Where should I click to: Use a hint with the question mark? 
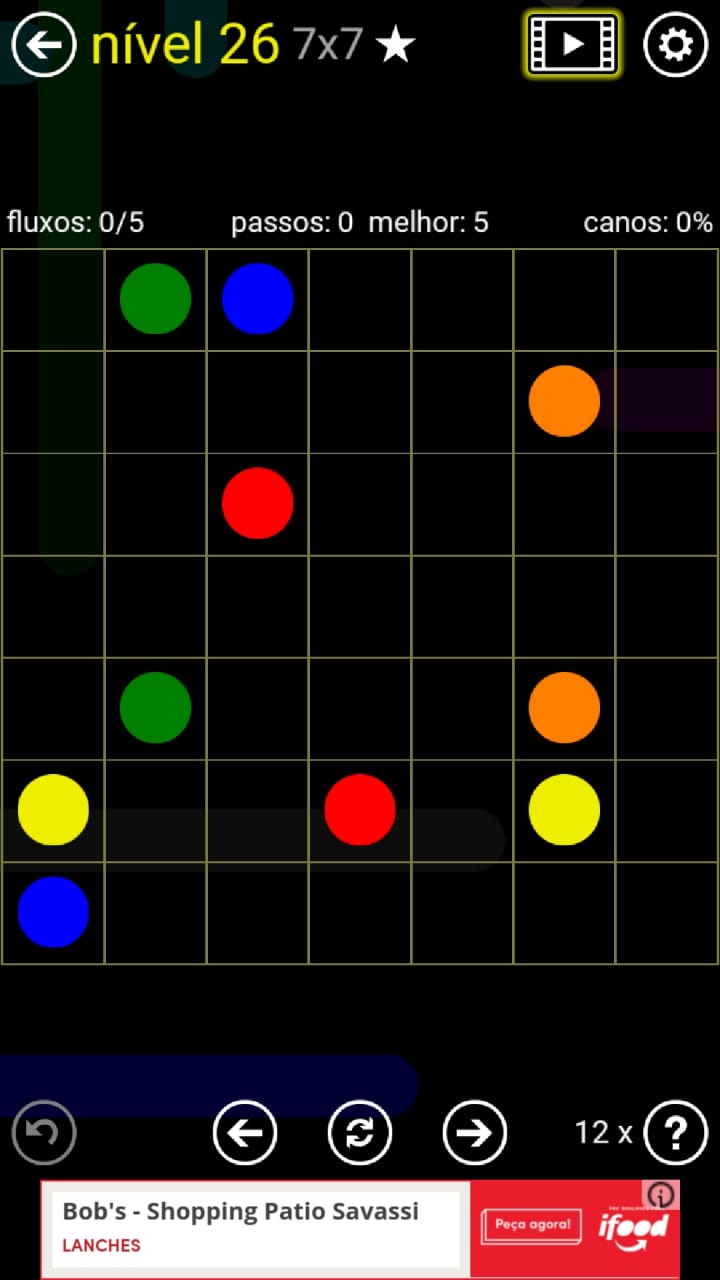point(676,1132)
